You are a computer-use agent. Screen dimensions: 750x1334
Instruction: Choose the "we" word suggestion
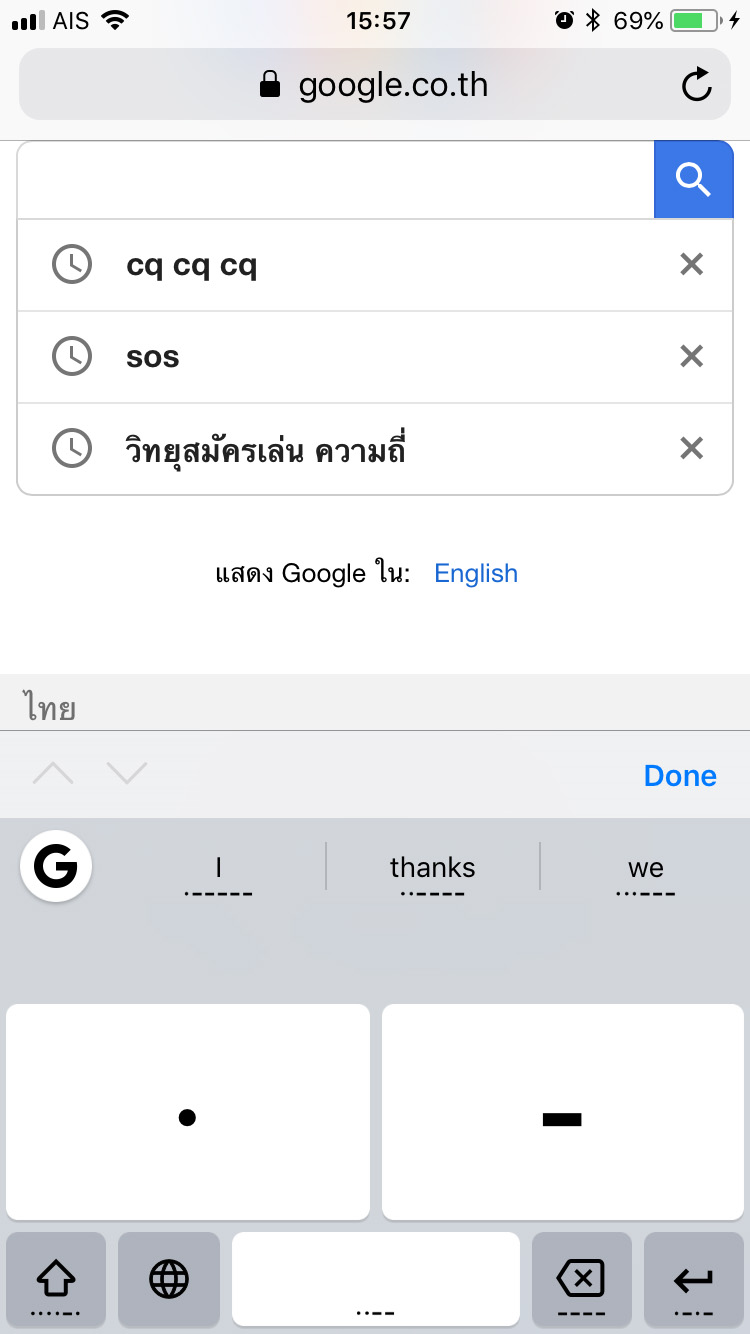646,868
